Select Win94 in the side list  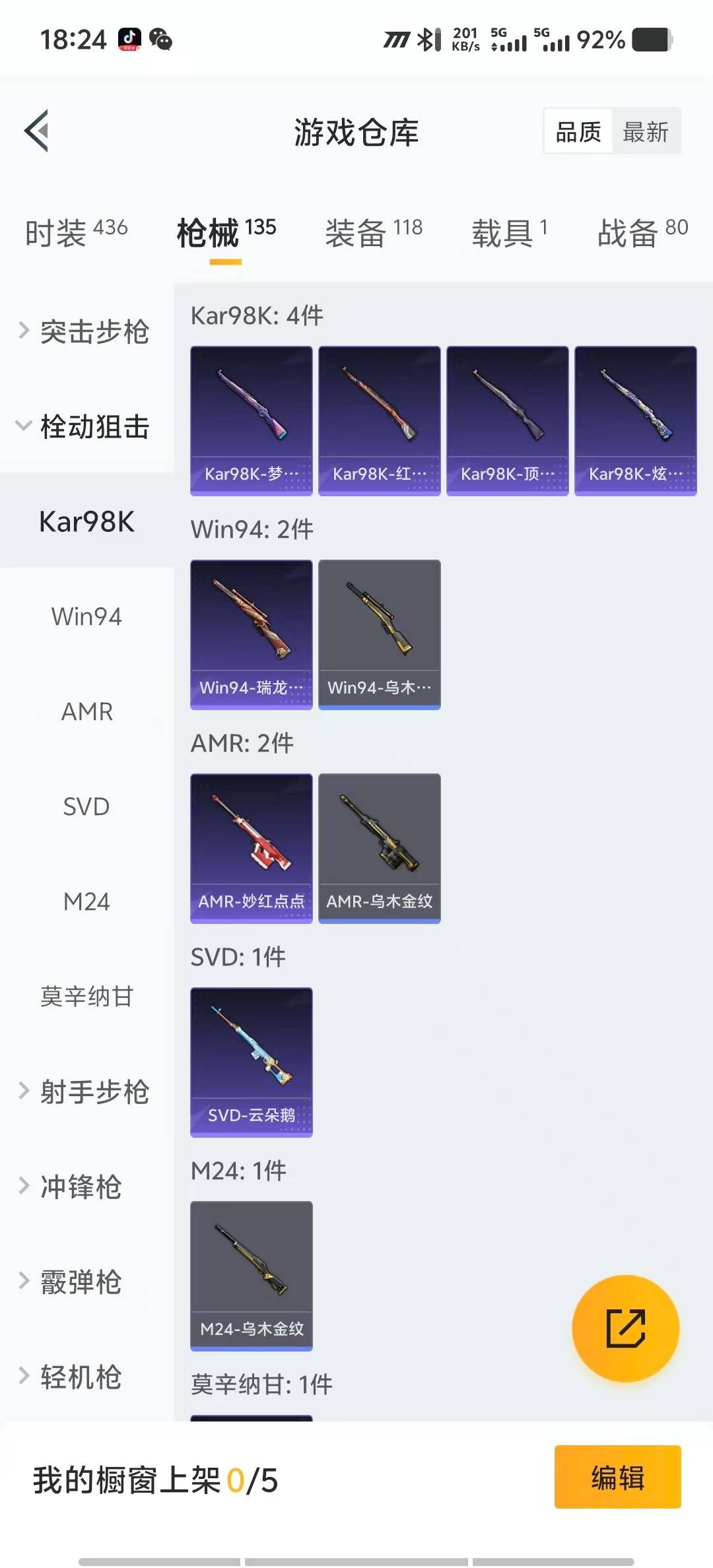click(x=86, y=617)
